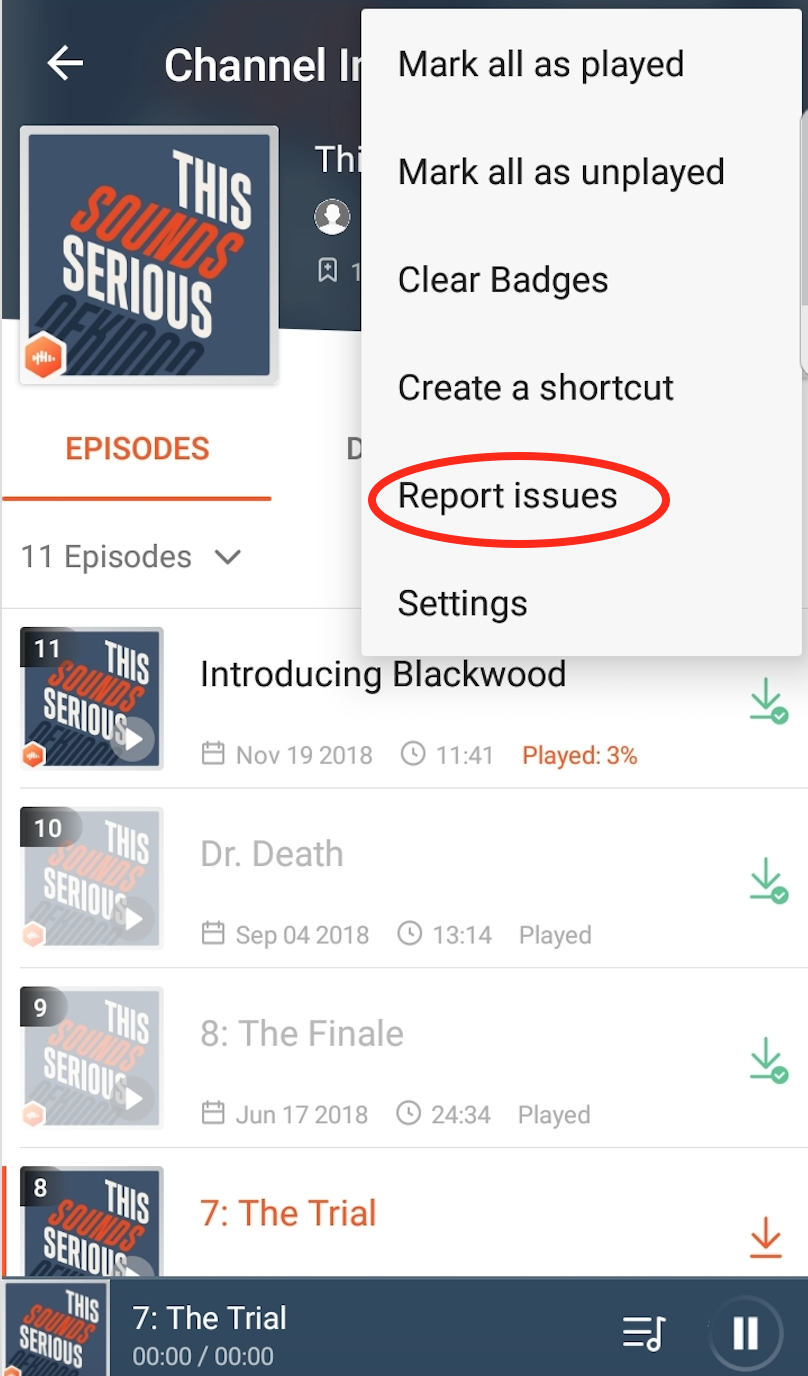Open 7: The Trial in the list

(x=288, y=1213)
